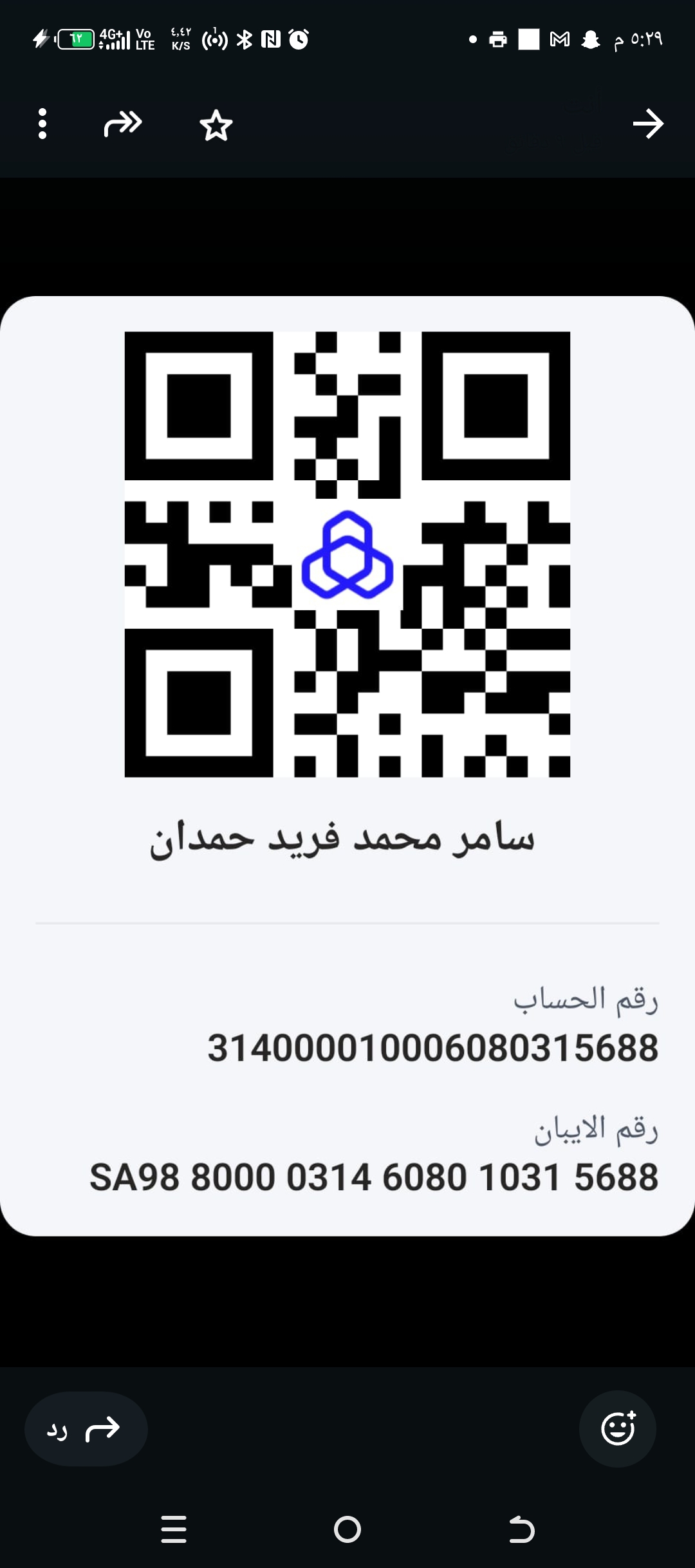The width and height of the screenshot is (695, 1568).
Task: Open recent apps from navigation bar
Action: (174, 1529)
